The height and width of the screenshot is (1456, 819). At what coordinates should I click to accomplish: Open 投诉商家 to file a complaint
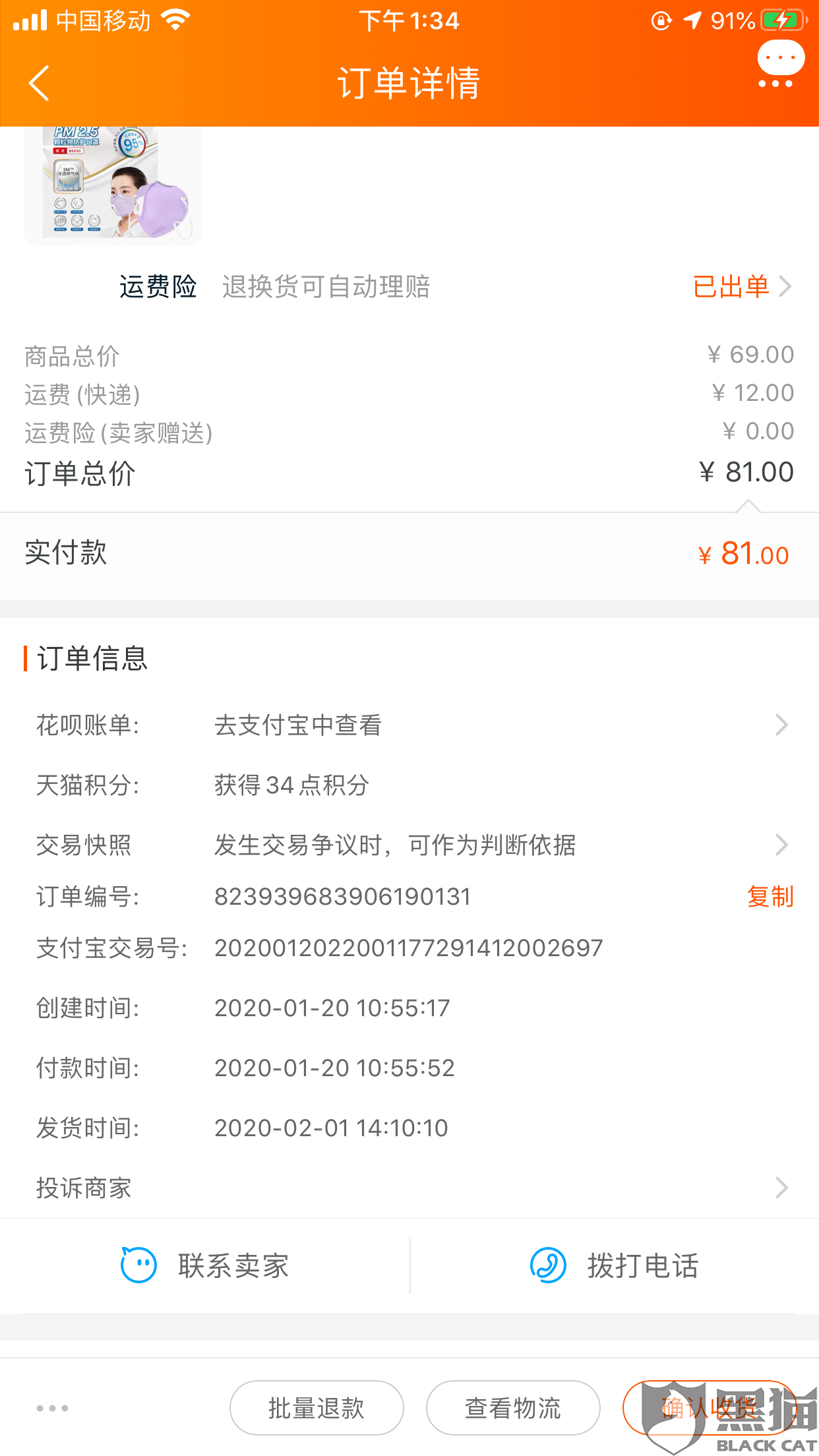409,1188
